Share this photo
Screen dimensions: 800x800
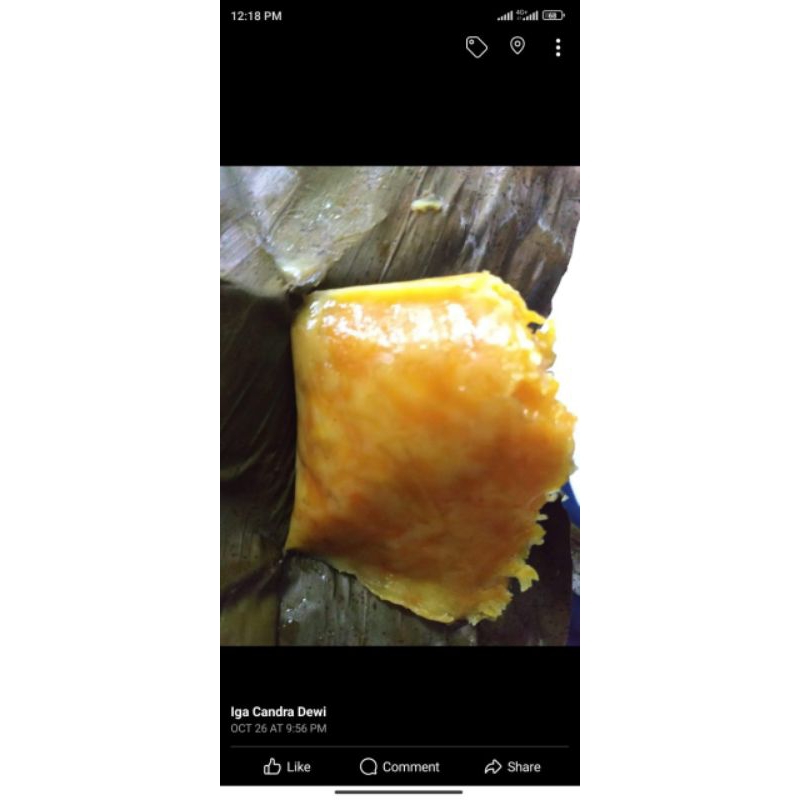pos(512,767)
